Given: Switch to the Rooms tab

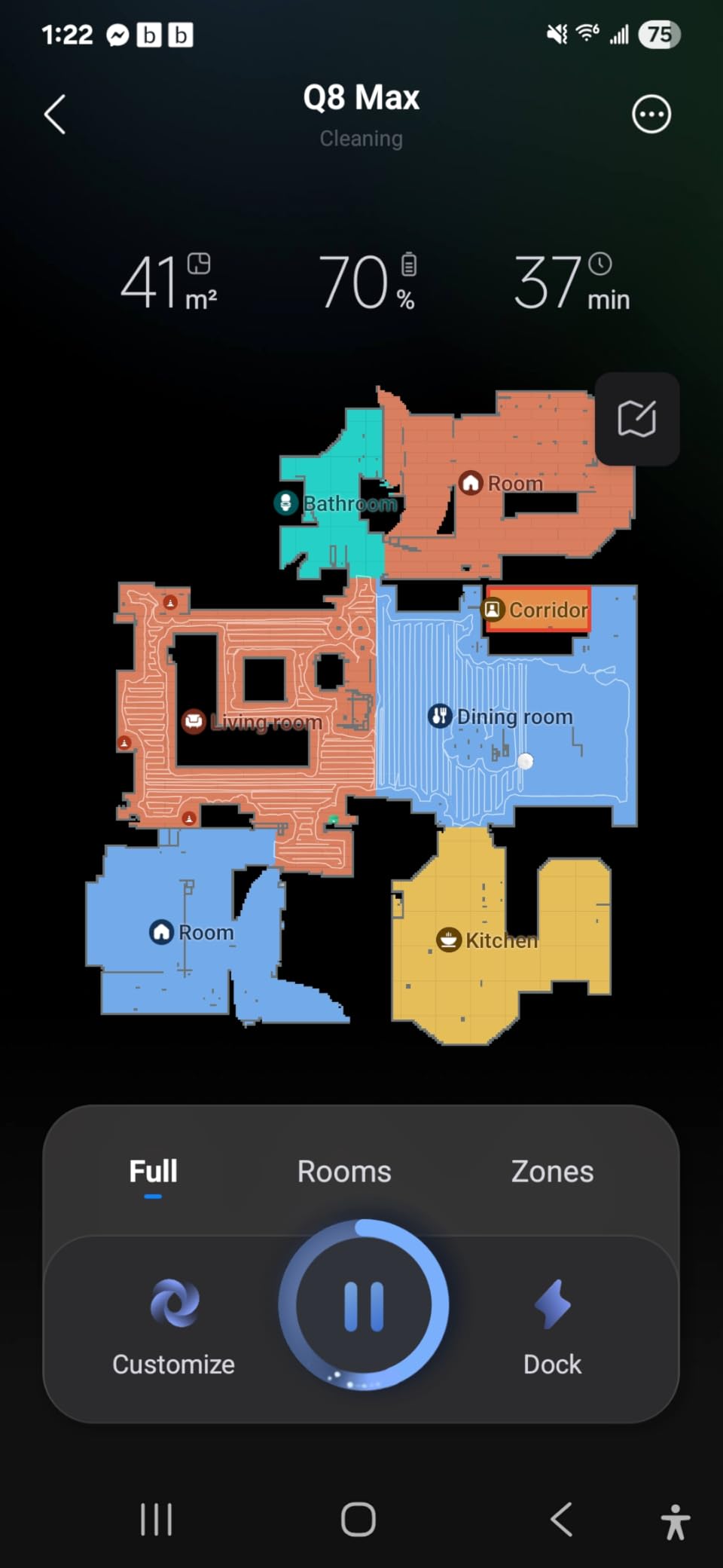Looking at the screenshot, I should (x=344, y=1172).
